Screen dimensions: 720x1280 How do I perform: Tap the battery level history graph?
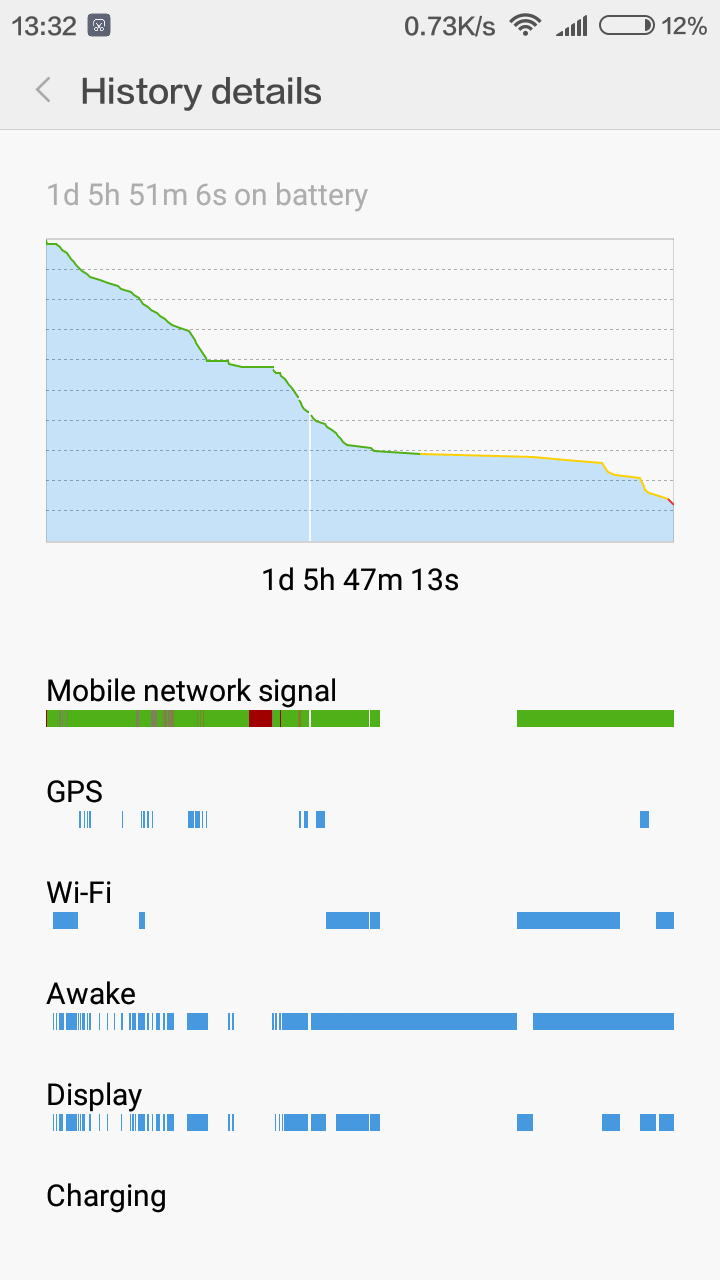pyautogui.click(x=360, y=390)
